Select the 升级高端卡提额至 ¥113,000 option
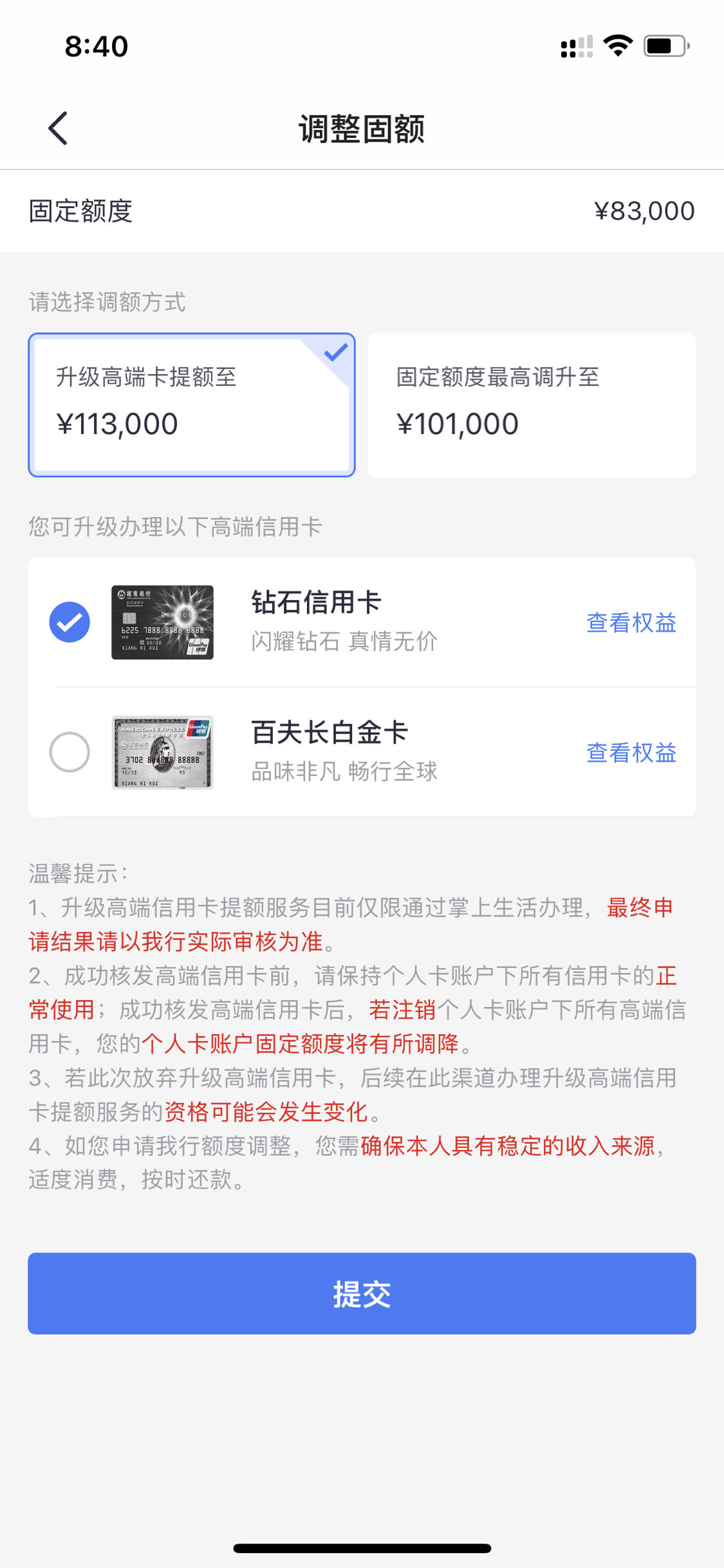The width and height of the screenshot is (724, 1568). pyautogui.click(x=192, y=405)
